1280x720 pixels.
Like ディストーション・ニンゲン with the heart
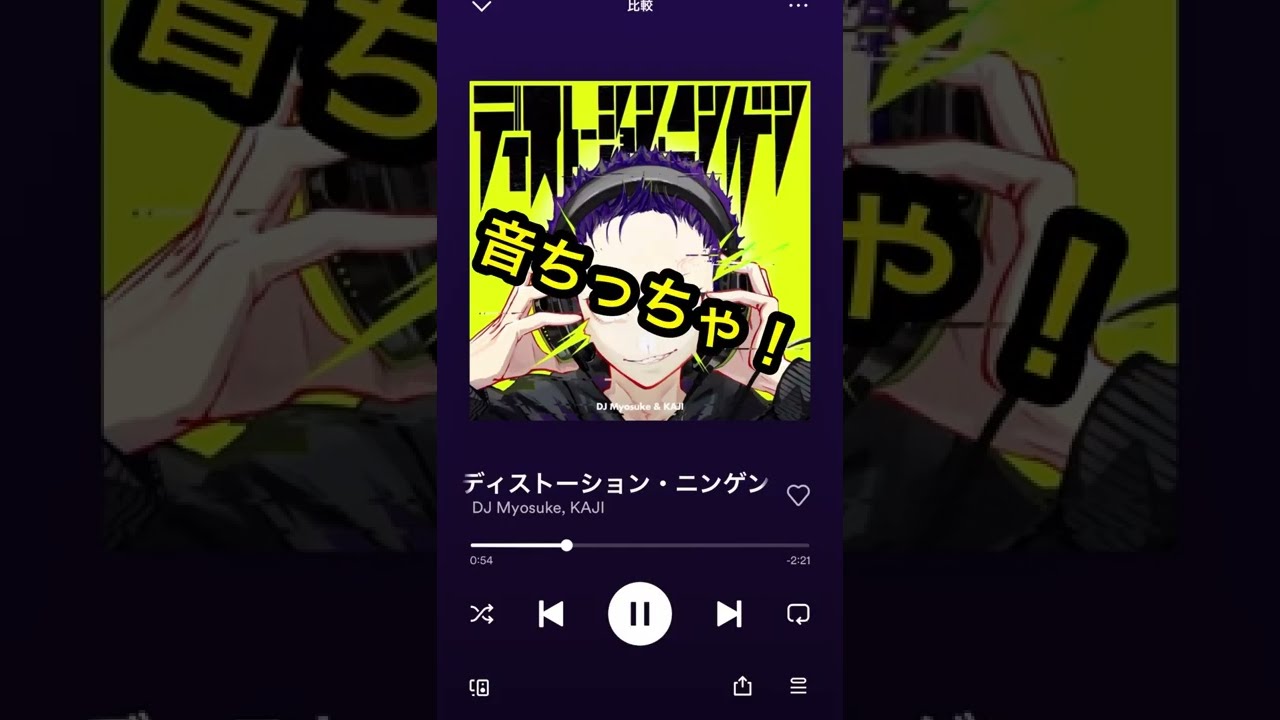click(x=797, y=495)
